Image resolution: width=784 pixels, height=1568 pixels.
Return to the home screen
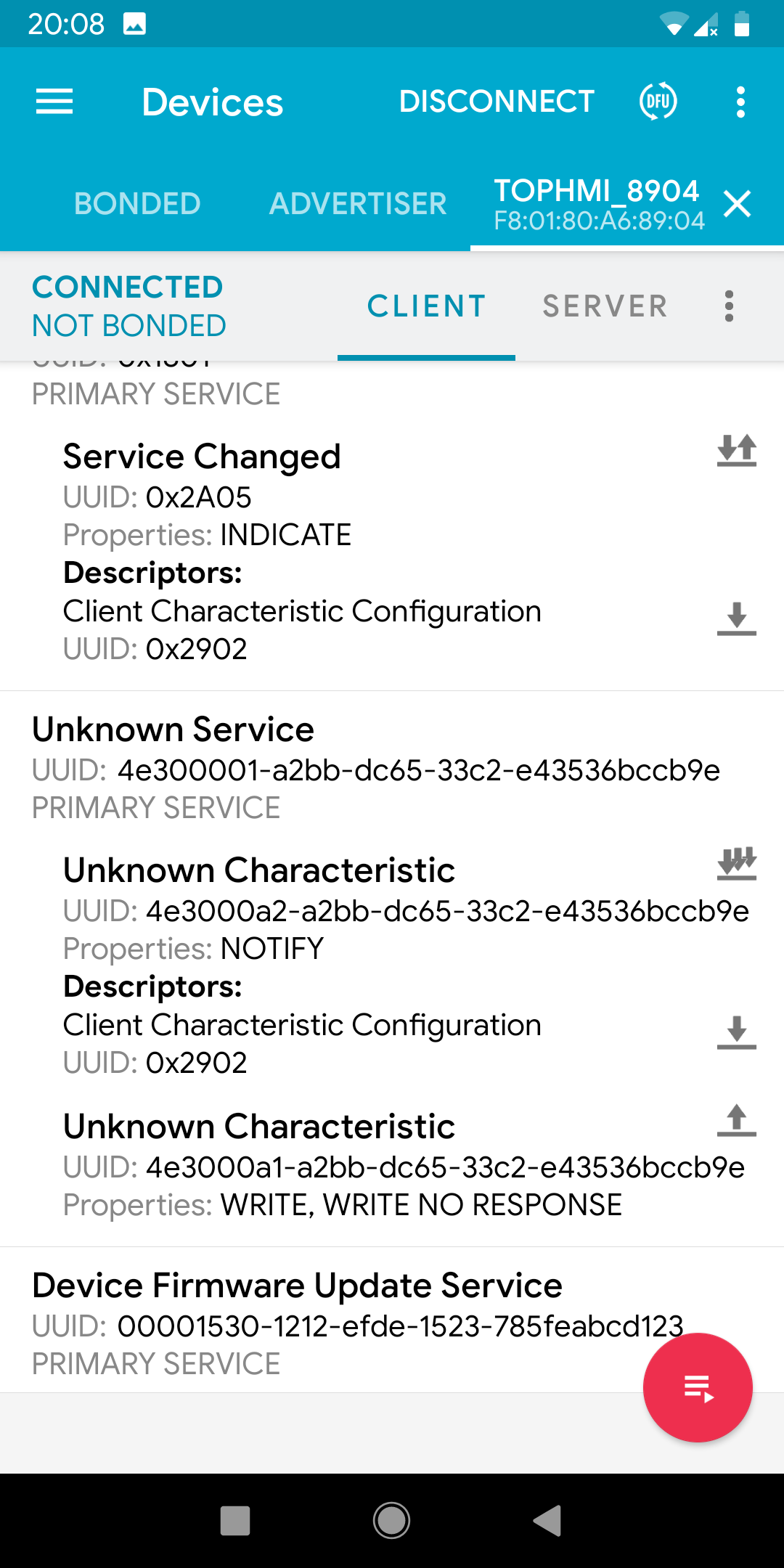point(391,1520)
